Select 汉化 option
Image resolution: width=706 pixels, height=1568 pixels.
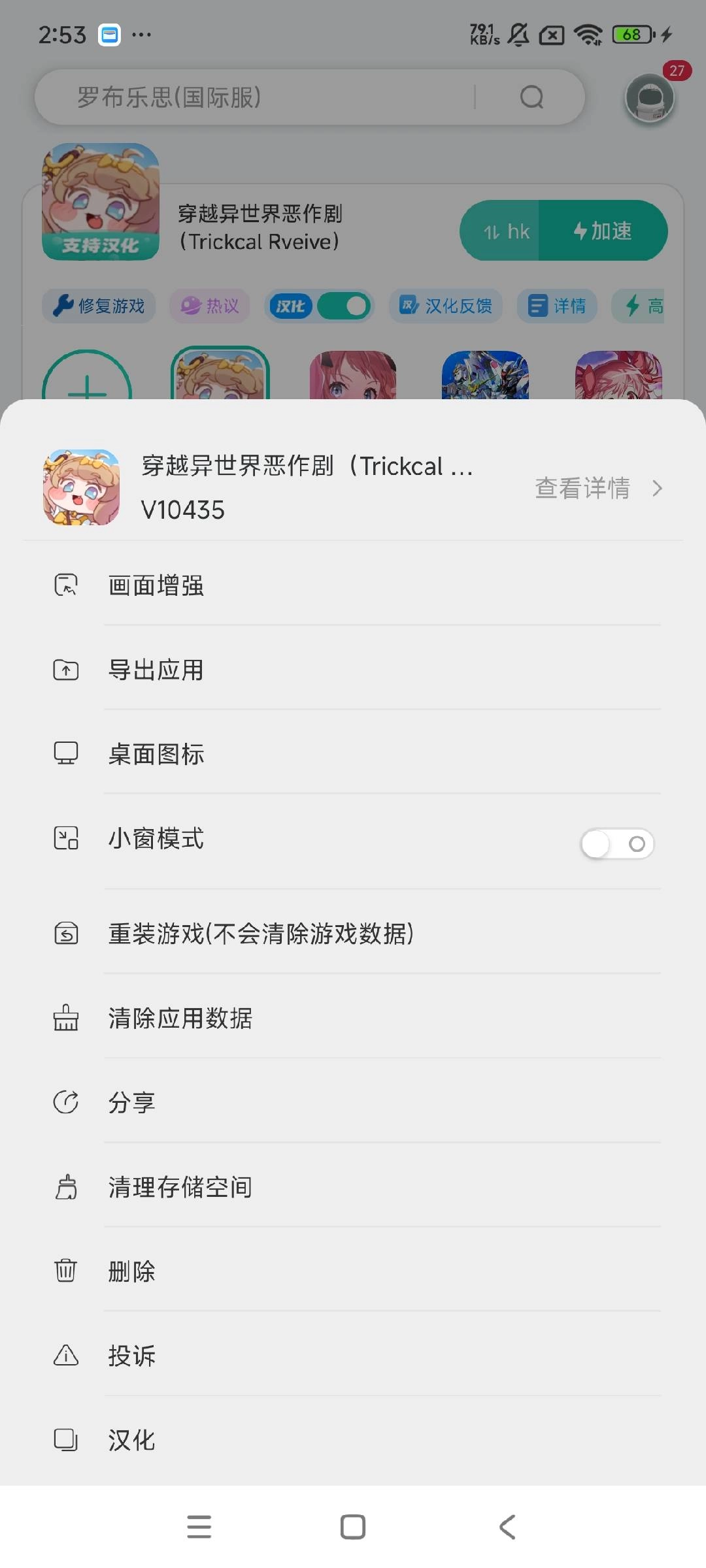pyautogui.click(x=131, y=1440)
